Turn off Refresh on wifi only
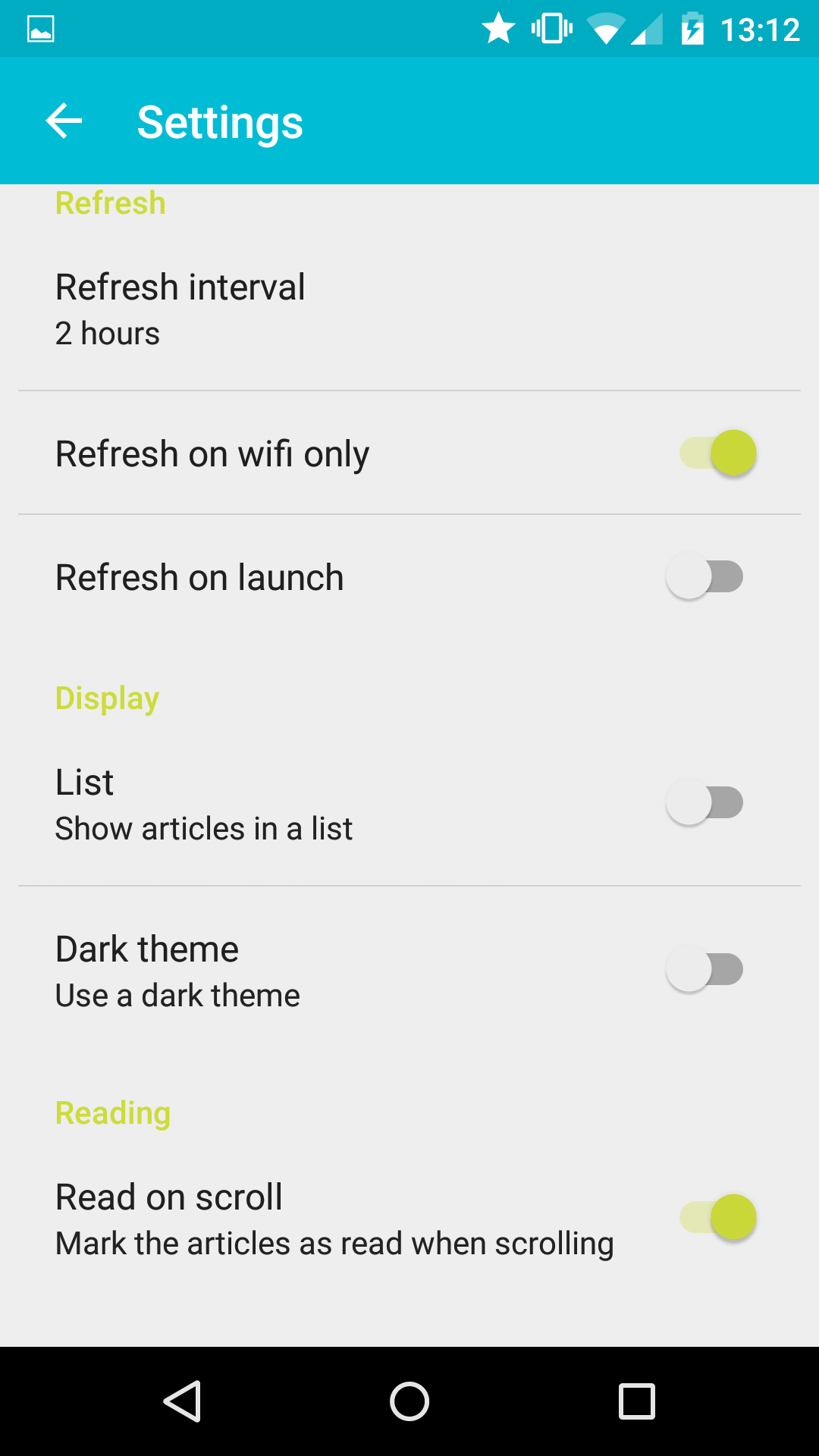Screen dimensions: 819x1456 pos(718,453)
